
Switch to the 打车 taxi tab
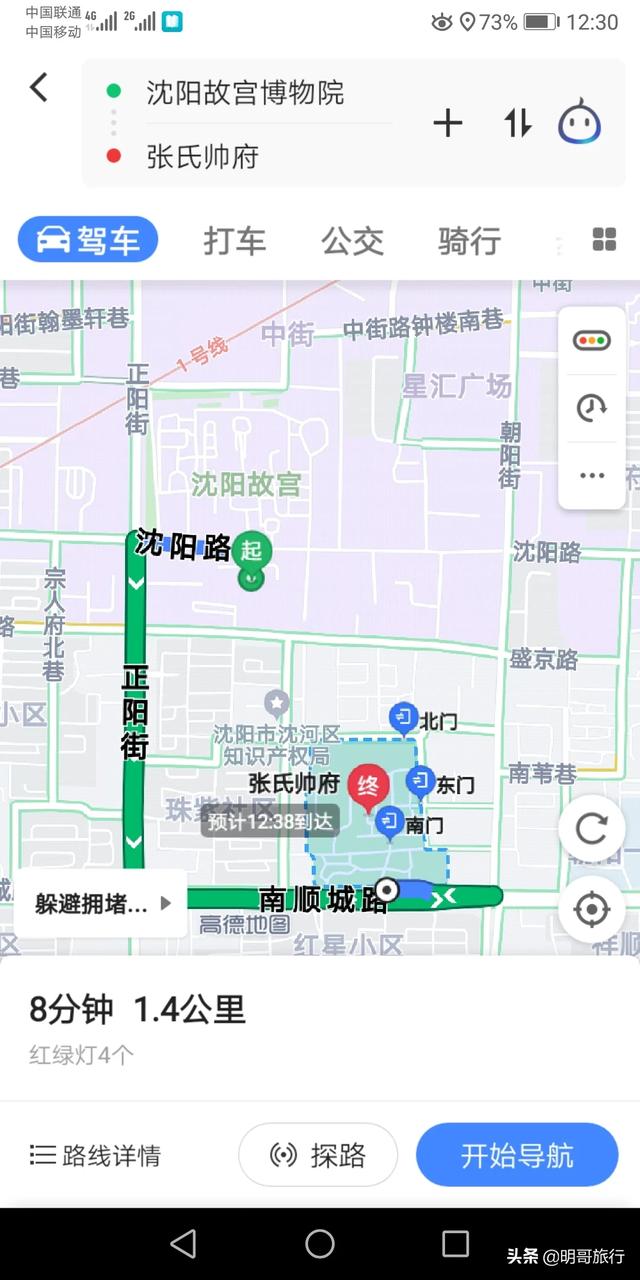click(235, 241)
